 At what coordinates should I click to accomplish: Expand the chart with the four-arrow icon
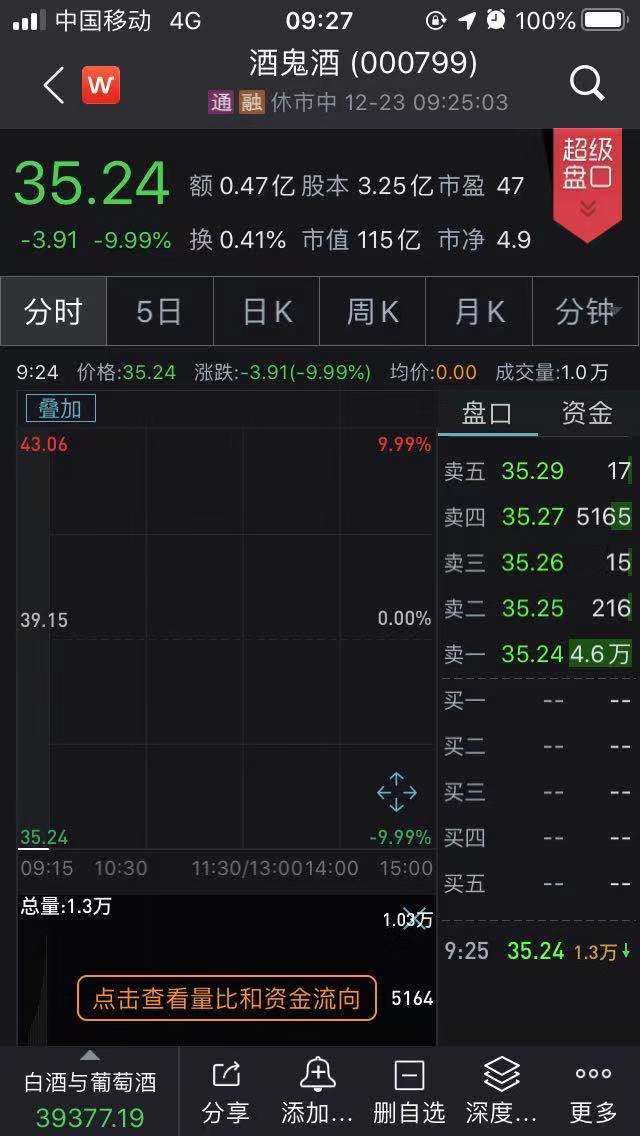tap(397, 792)
